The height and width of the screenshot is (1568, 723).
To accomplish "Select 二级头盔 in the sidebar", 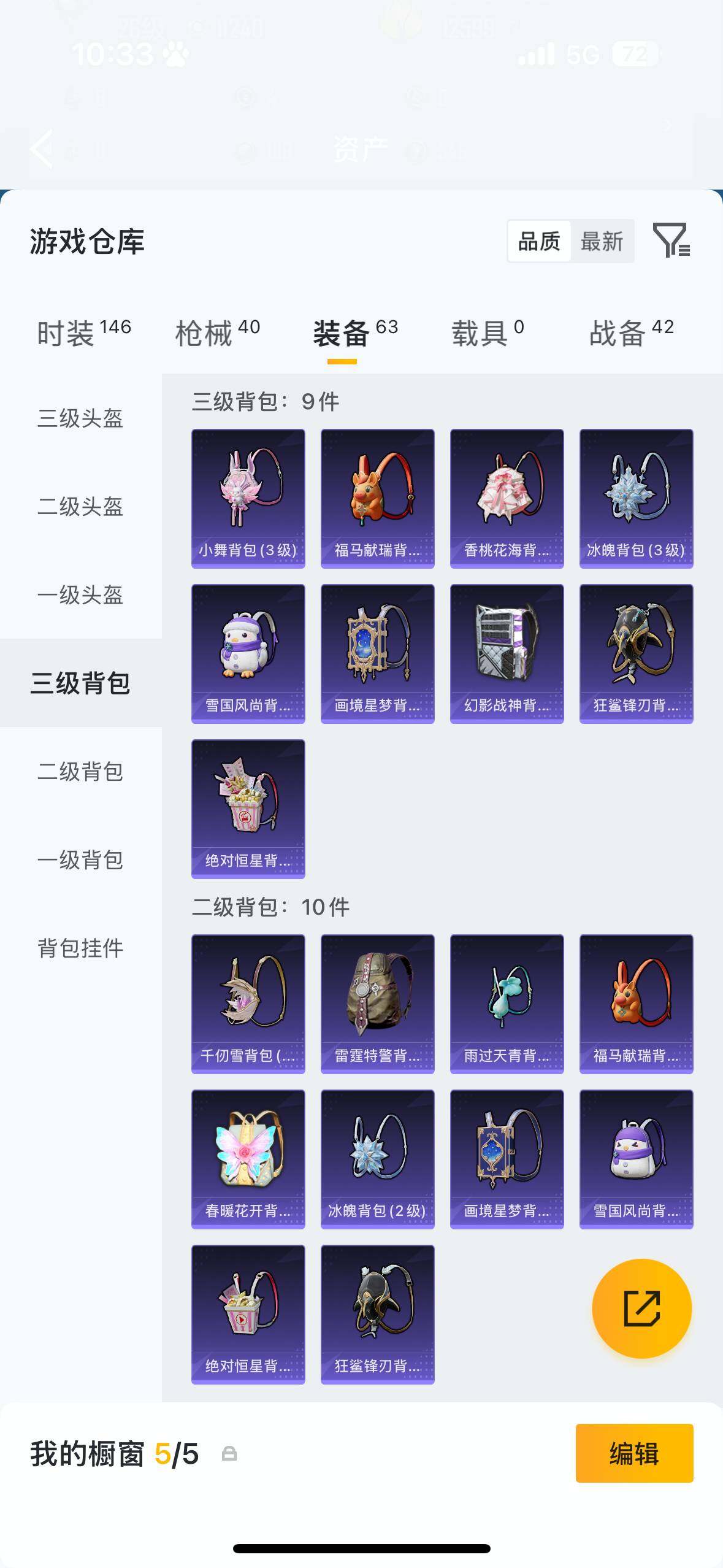I will pyautogui.click(x=80, y=507).
